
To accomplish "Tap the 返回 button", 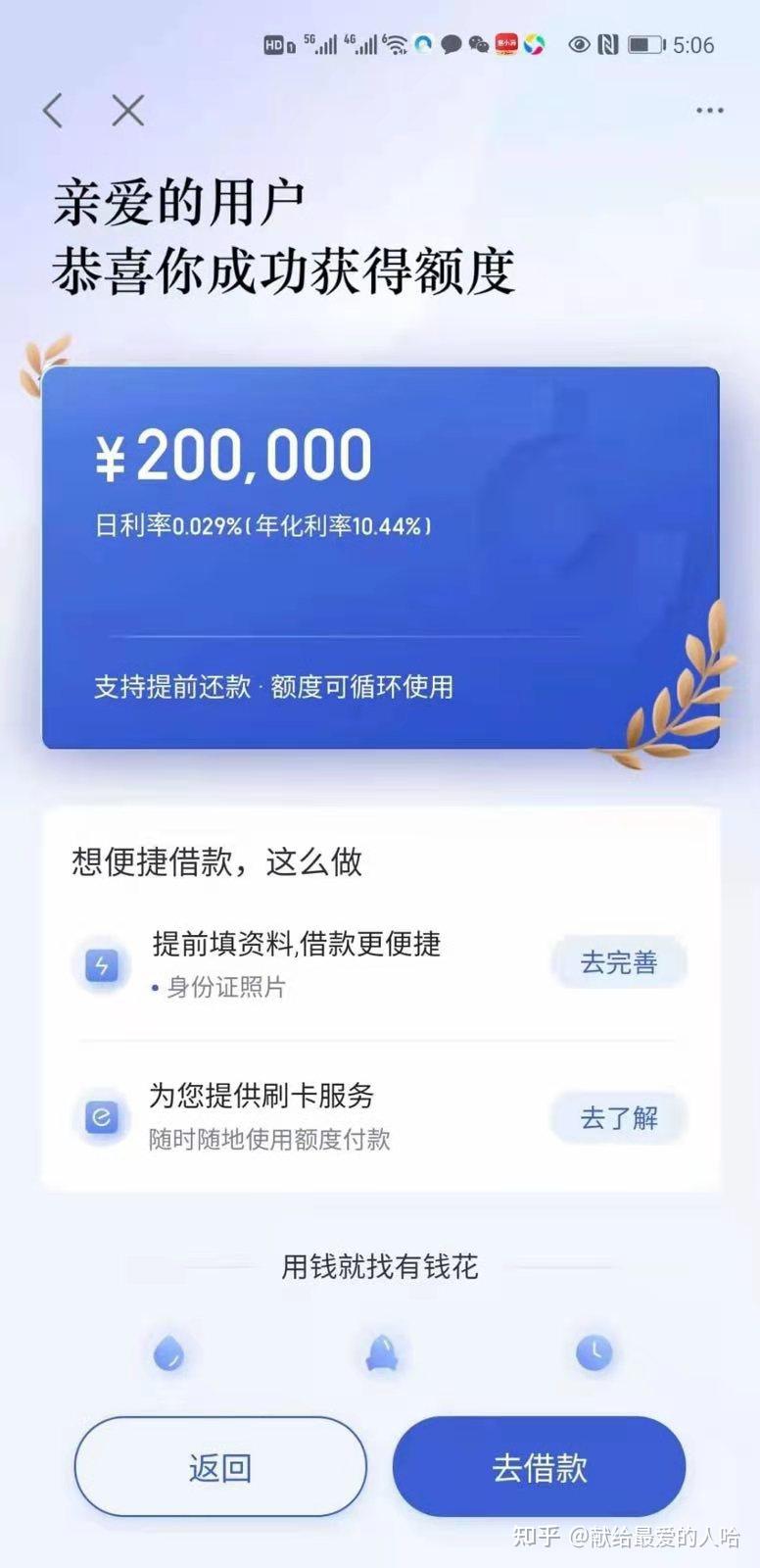I will (x=220, y=1467).
